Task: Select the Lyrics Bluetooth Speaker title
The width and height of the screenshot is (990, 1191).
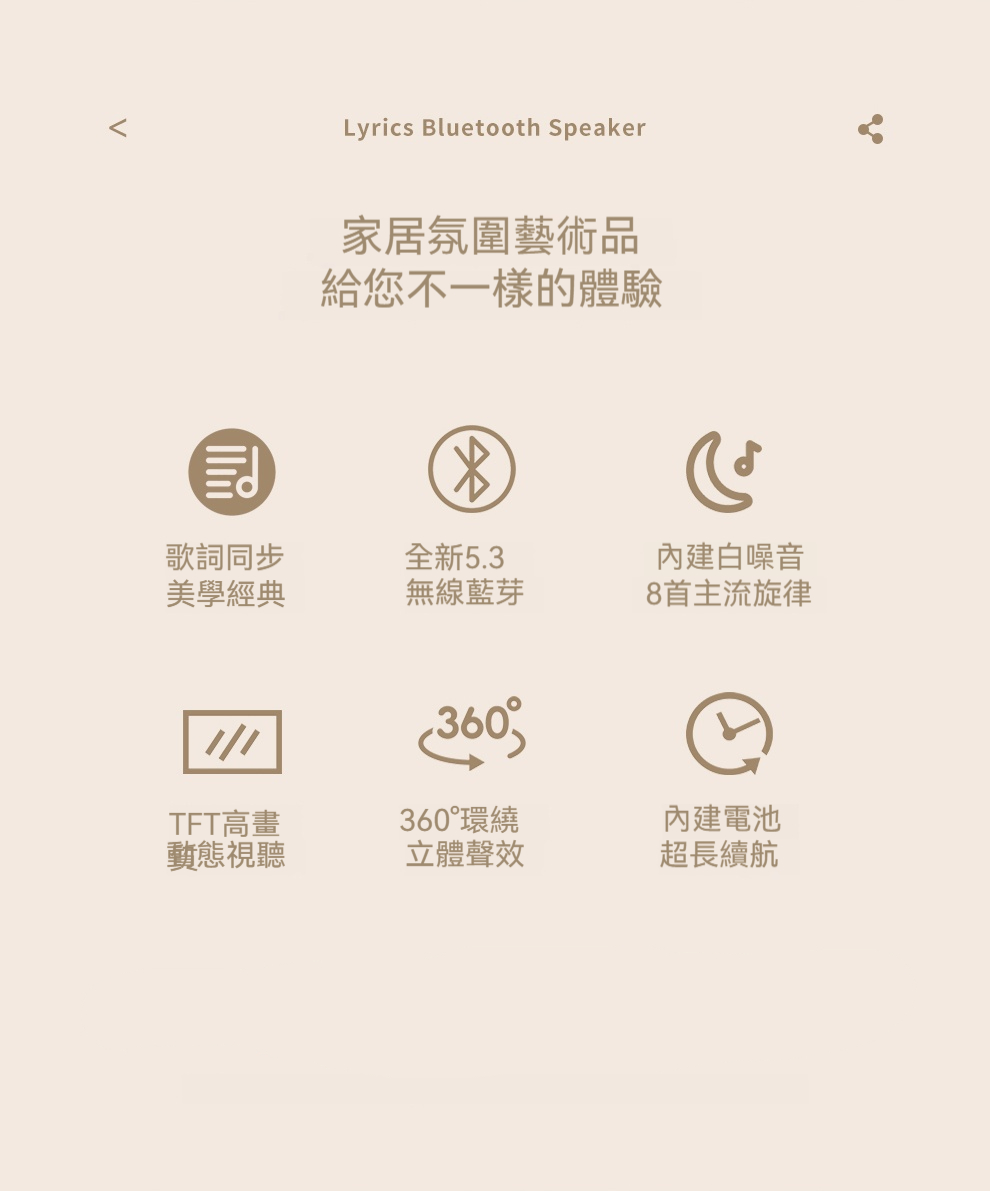Action: 494,127
